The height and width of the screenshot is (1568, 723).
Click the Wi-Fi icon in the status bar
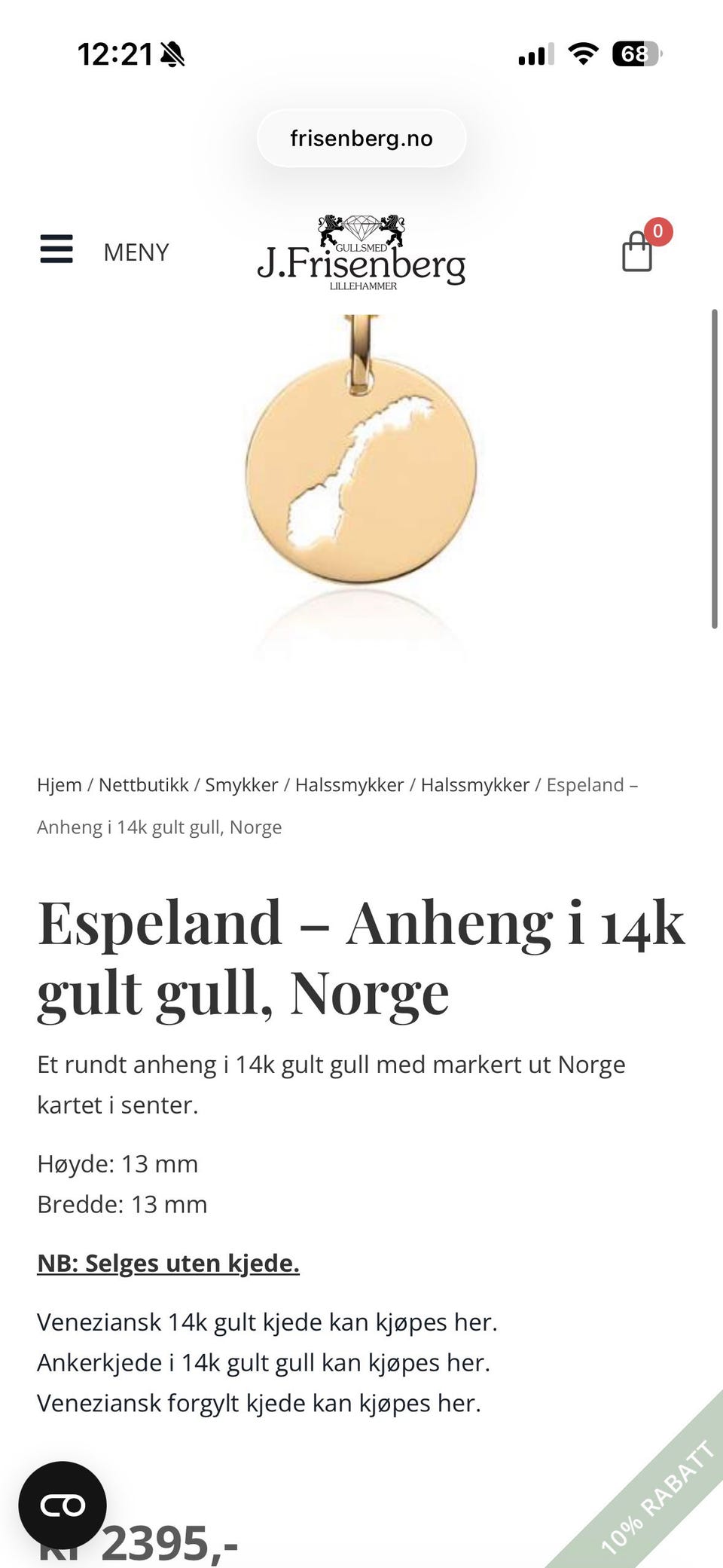click(x=584, y=53)
